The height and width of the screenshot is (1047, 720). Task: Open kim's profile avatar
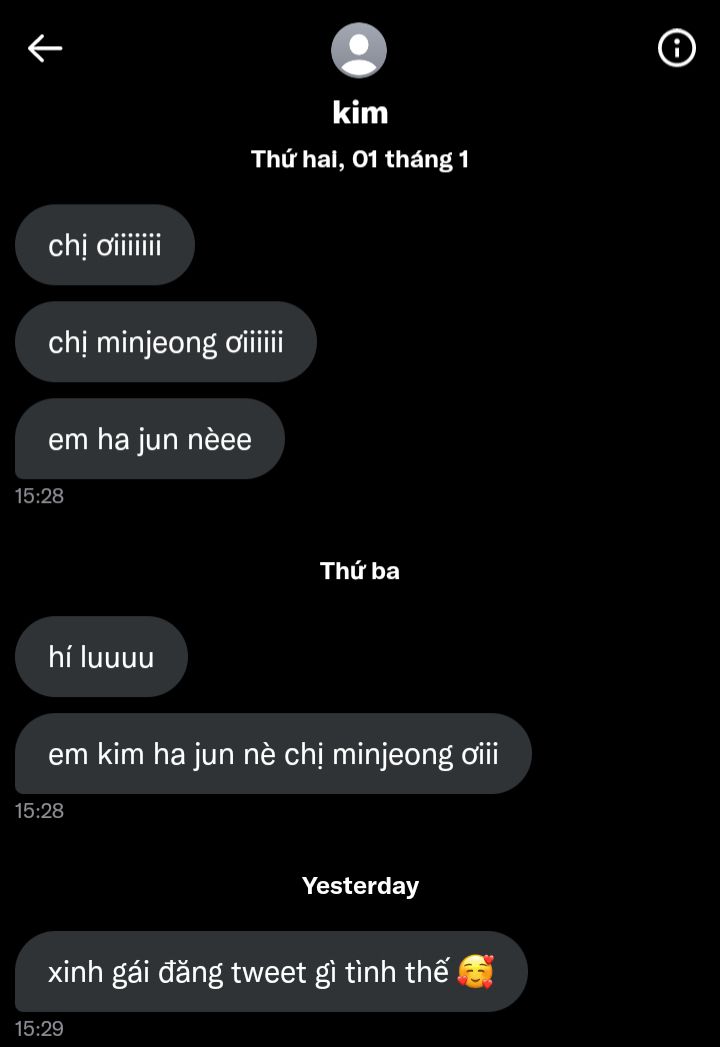click(359, 50)
